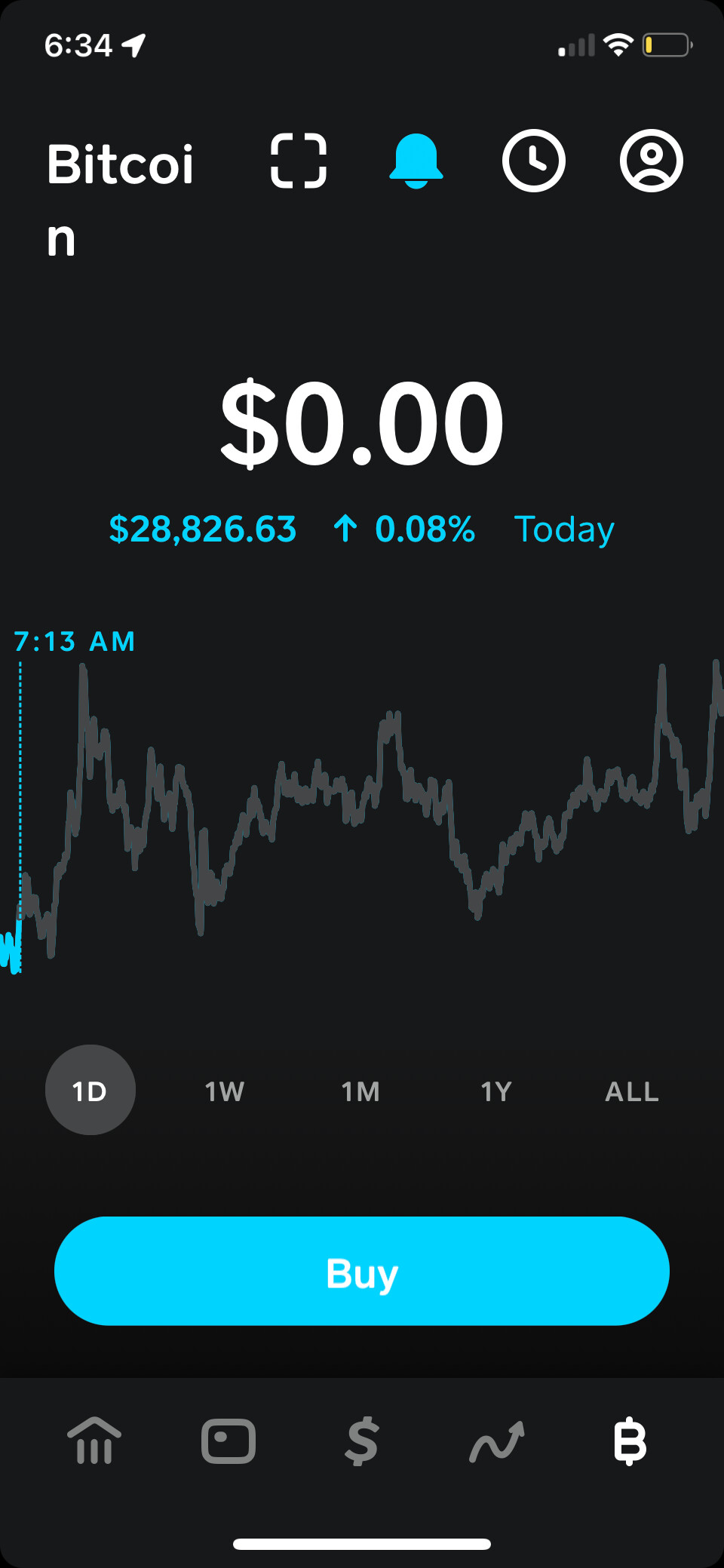Open the account profile icon

pyautogui.click(x=651, y=161)
